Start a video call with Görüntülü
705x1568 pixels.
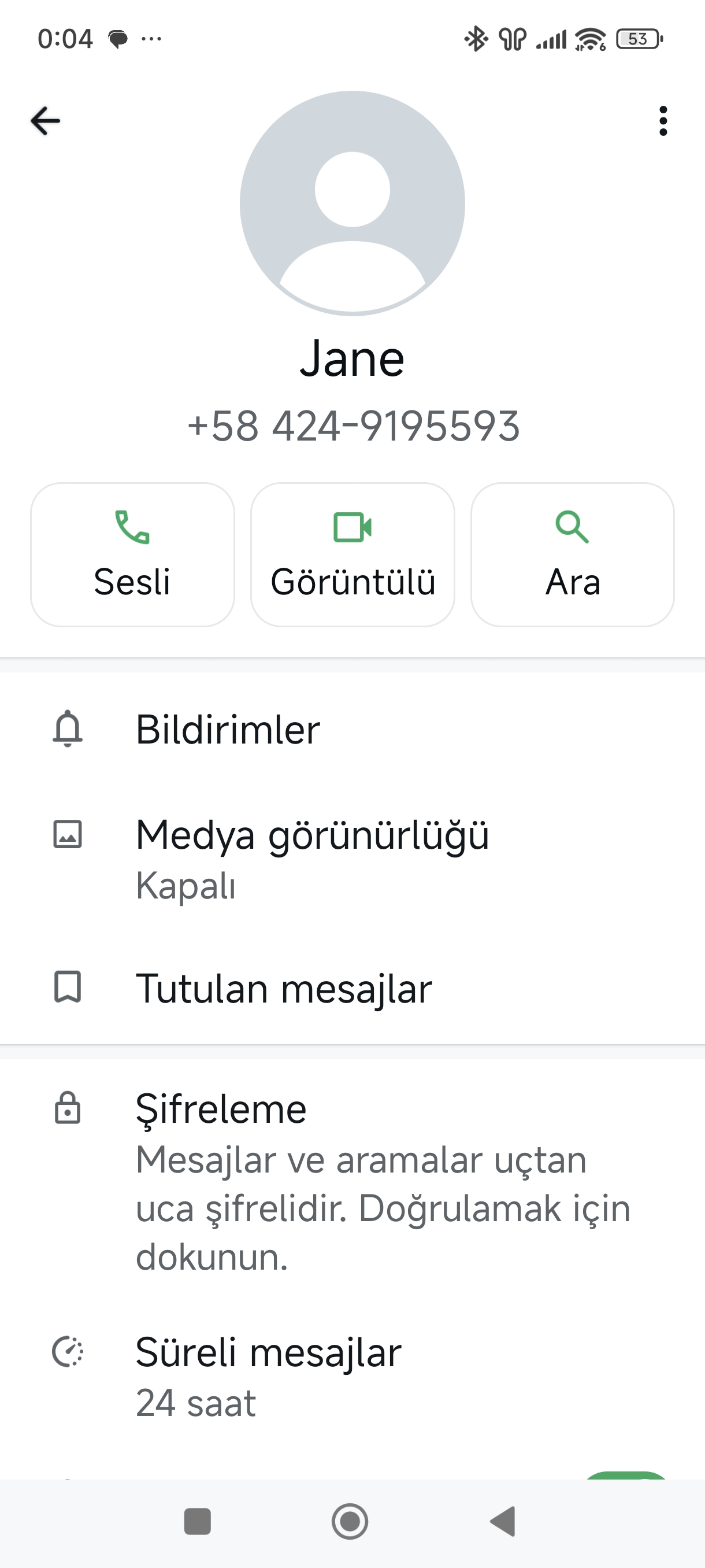[x=353, y=554]
